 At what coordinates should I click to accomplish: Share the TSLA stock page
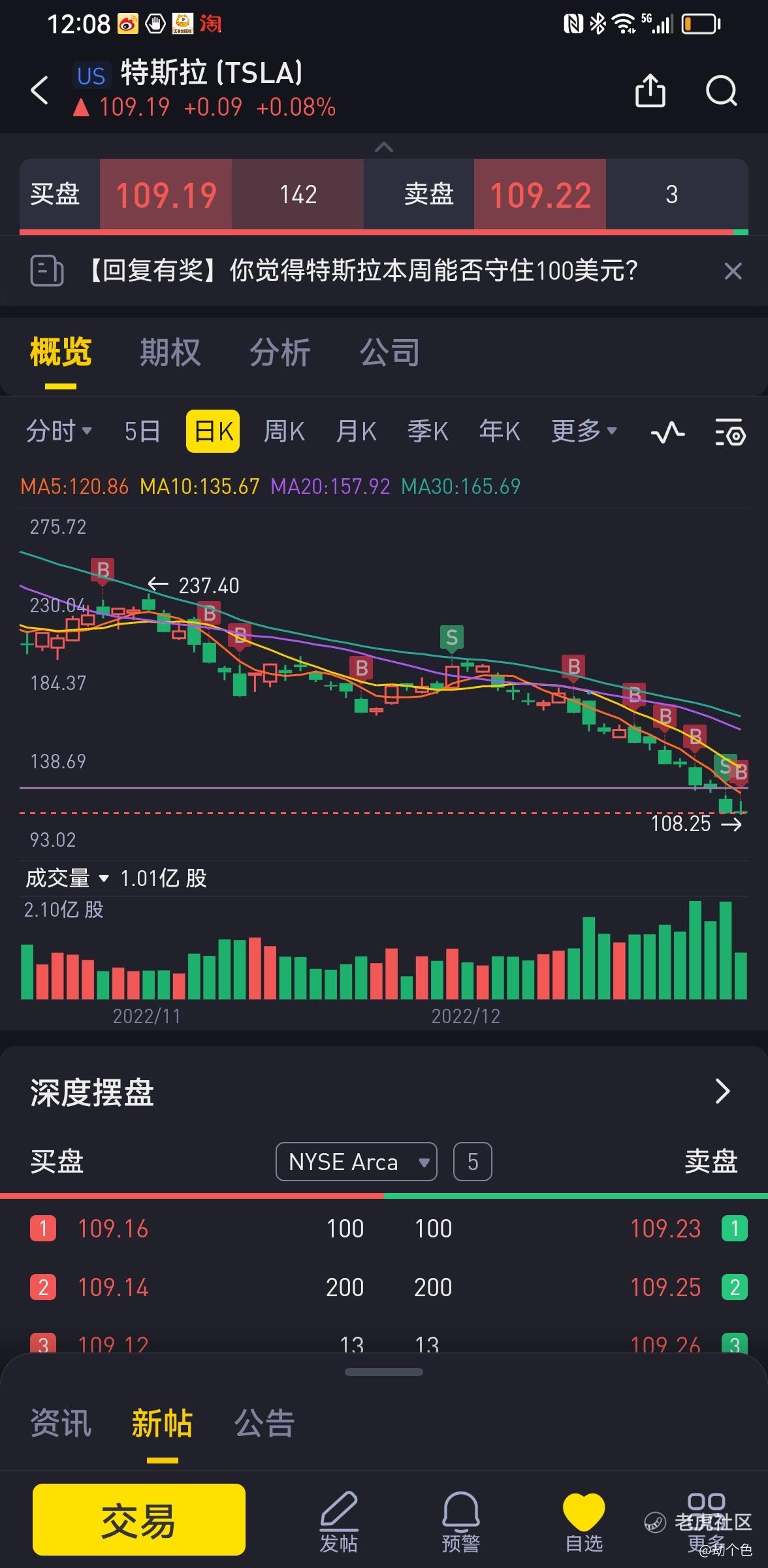point(650,90)
